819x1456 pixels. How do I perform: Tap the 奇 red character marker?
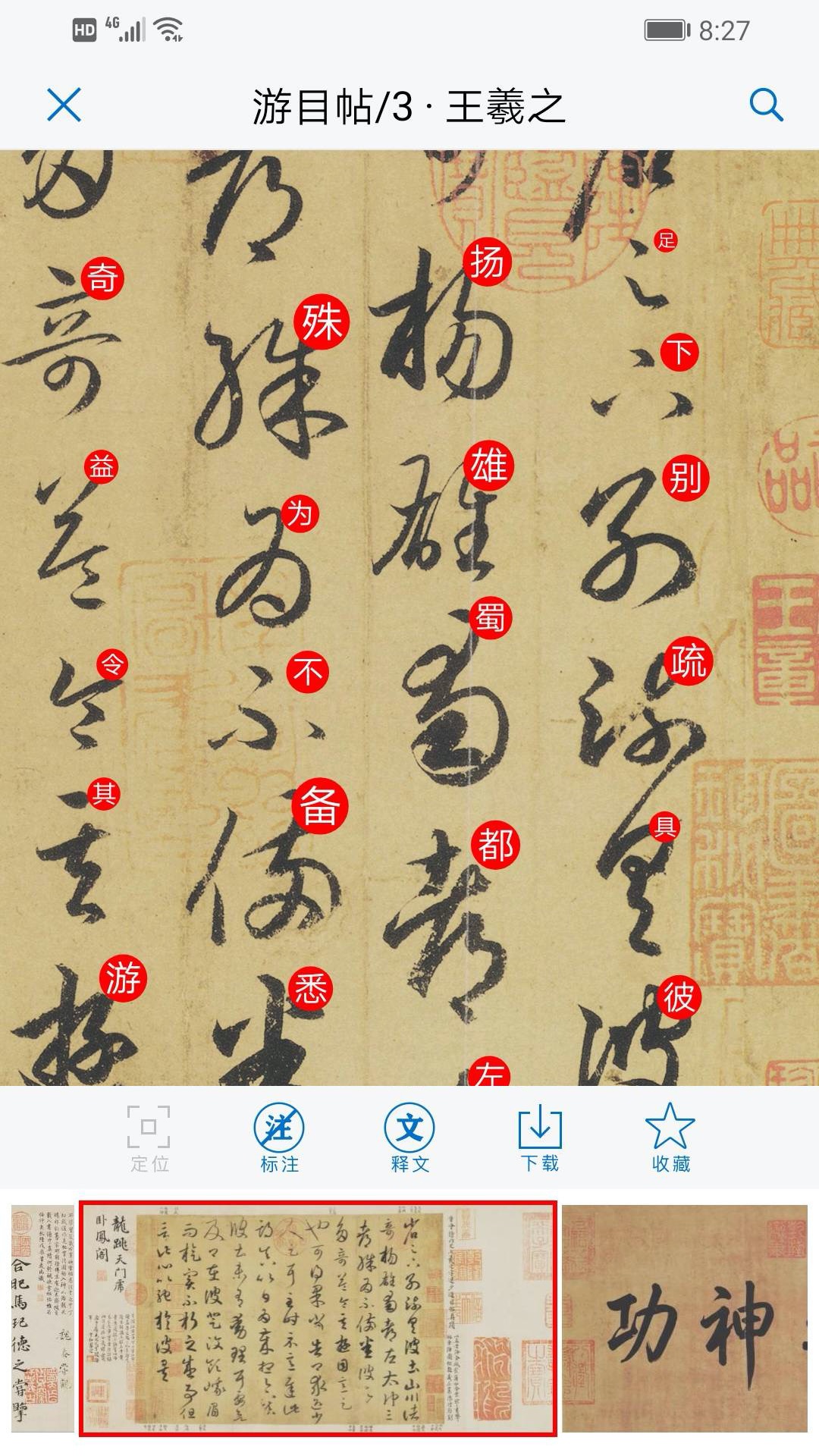point(104,278)
